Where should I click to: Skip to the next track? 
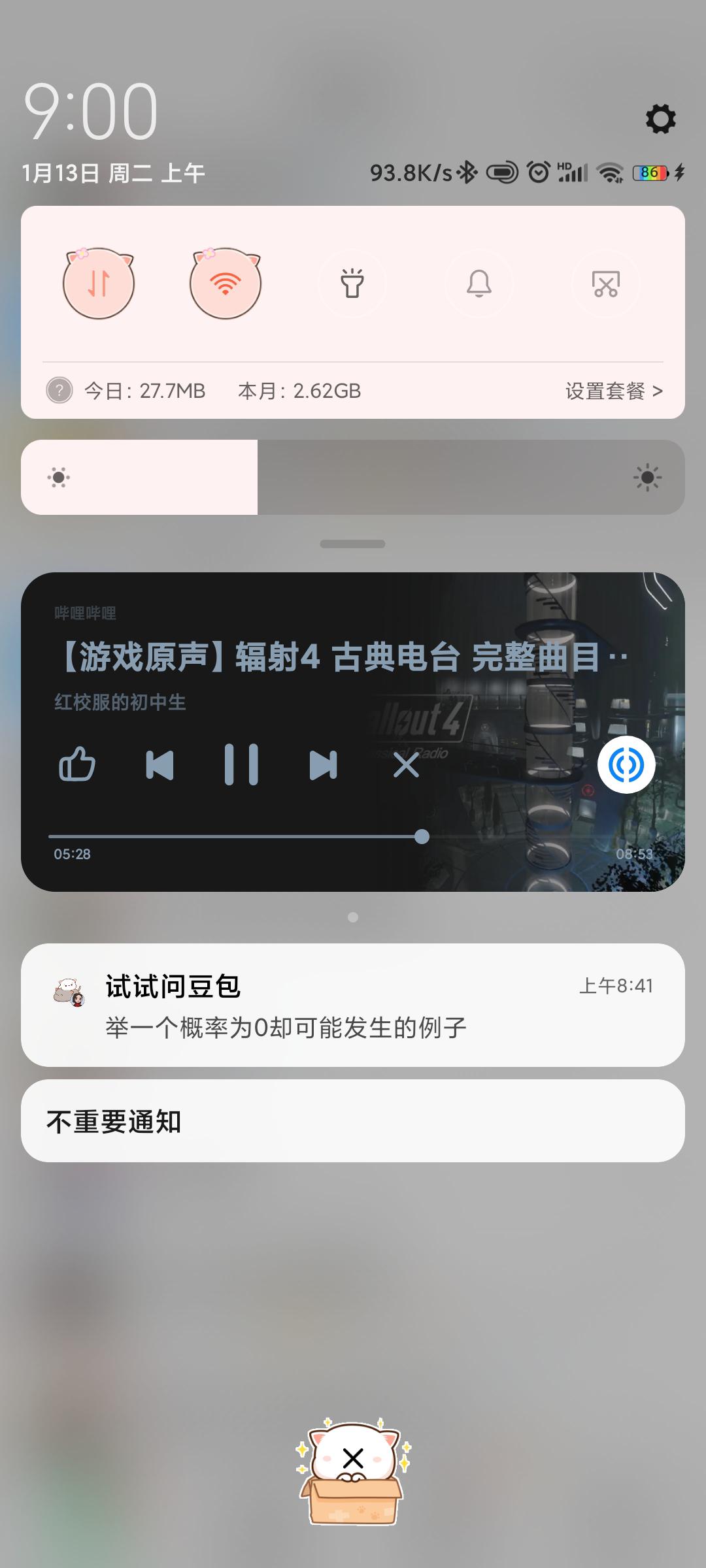(324, 764)
